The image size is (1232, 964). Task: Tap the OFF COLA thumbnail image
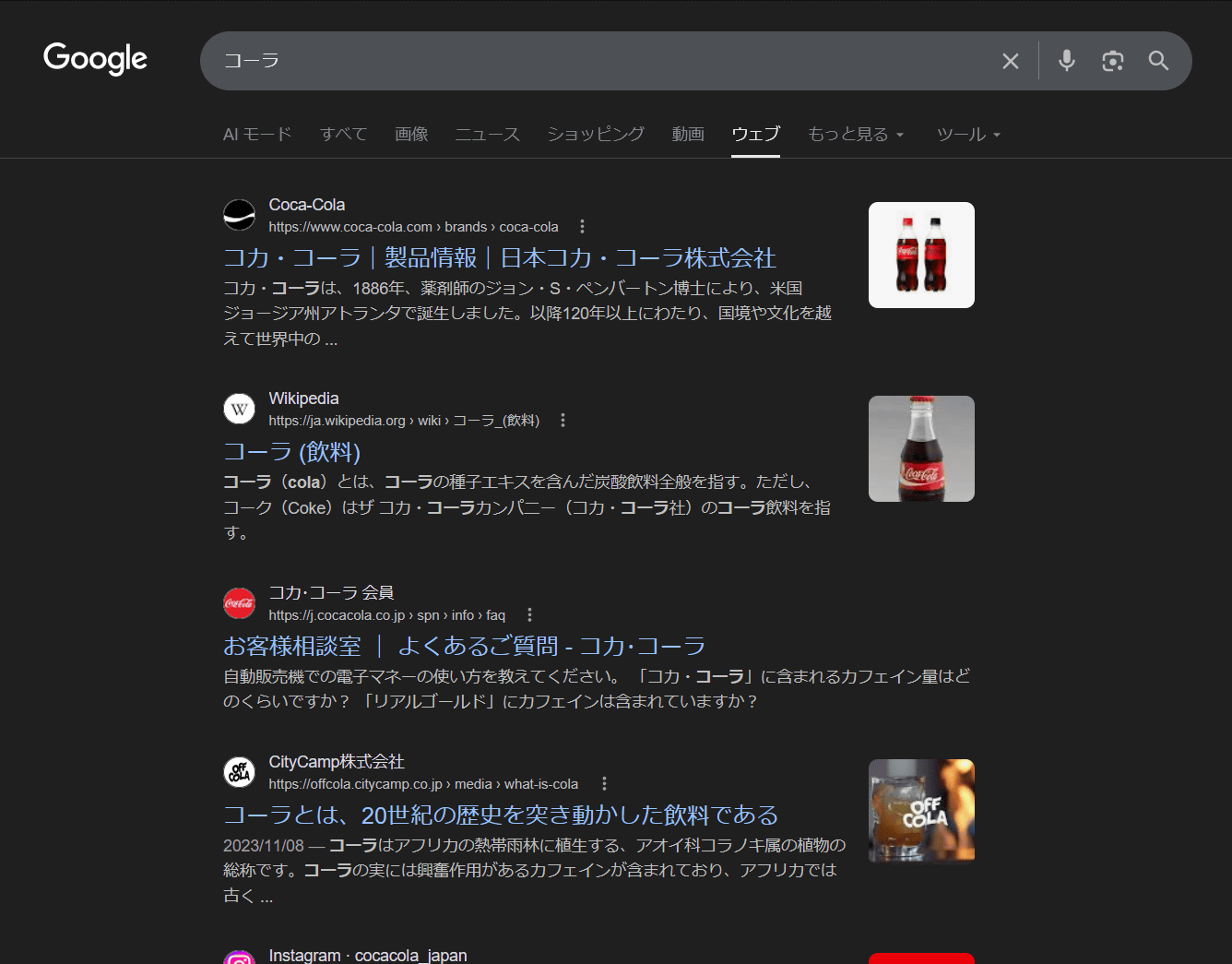(921, 812)
